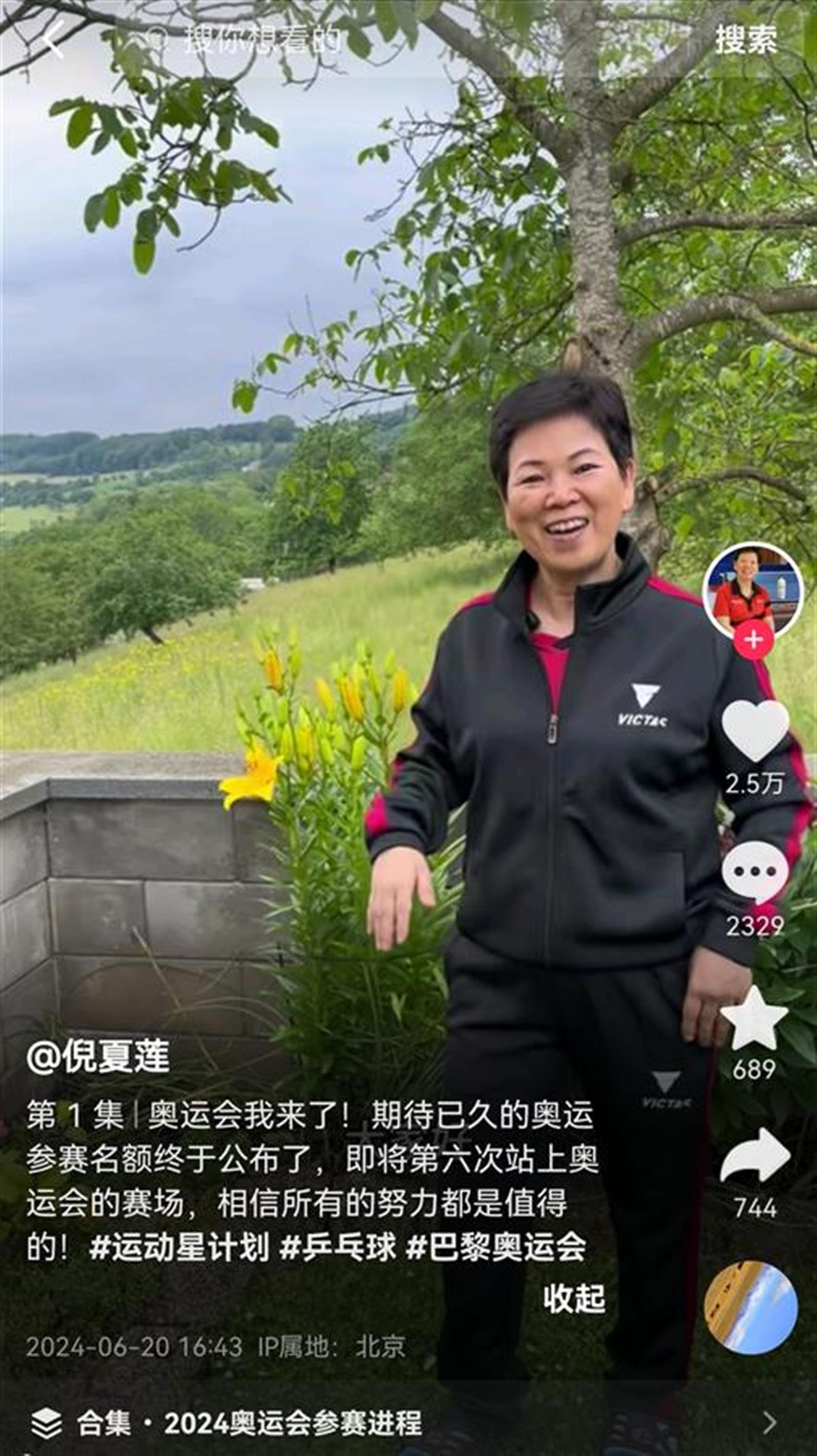The width and height of the screenshot is (817, 1456).
Task: Open the creator's profile avatar
Action: click(x=752, y=591)
